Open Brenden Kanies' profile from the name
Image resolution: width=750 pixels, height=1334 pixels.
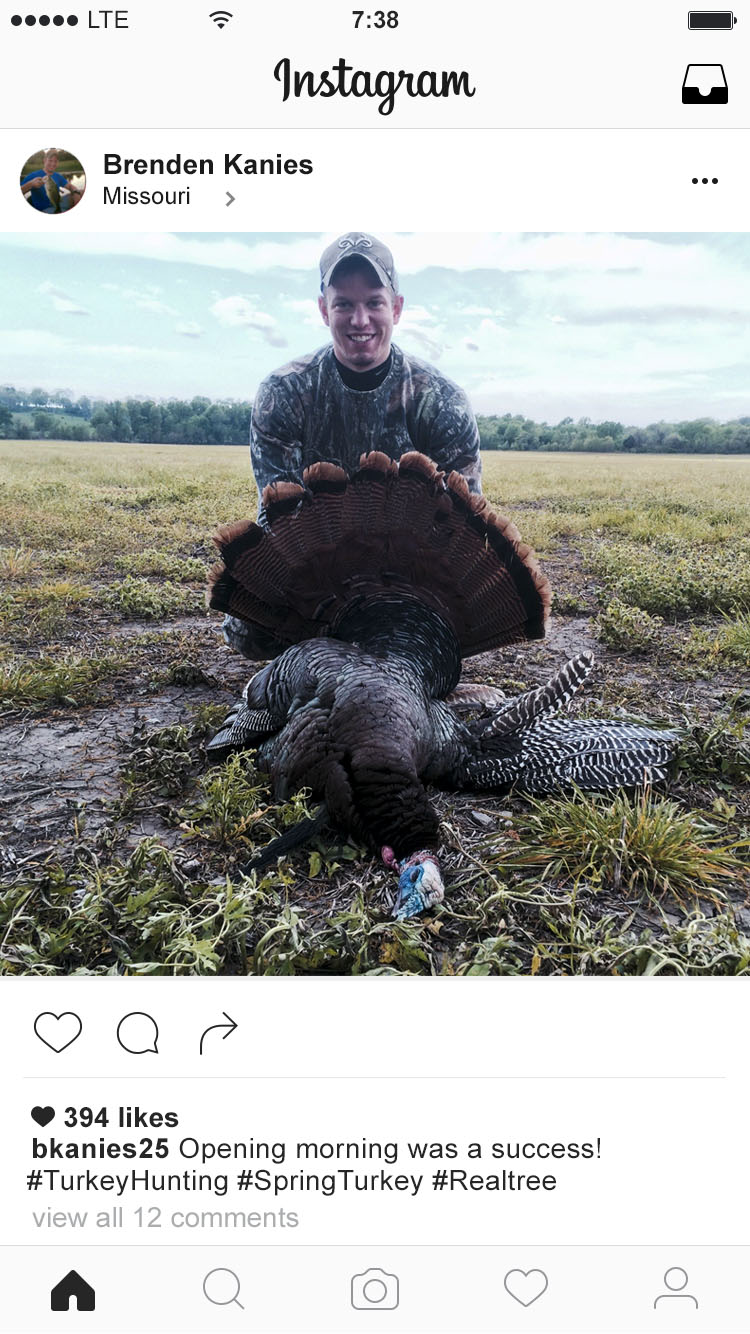208,165
